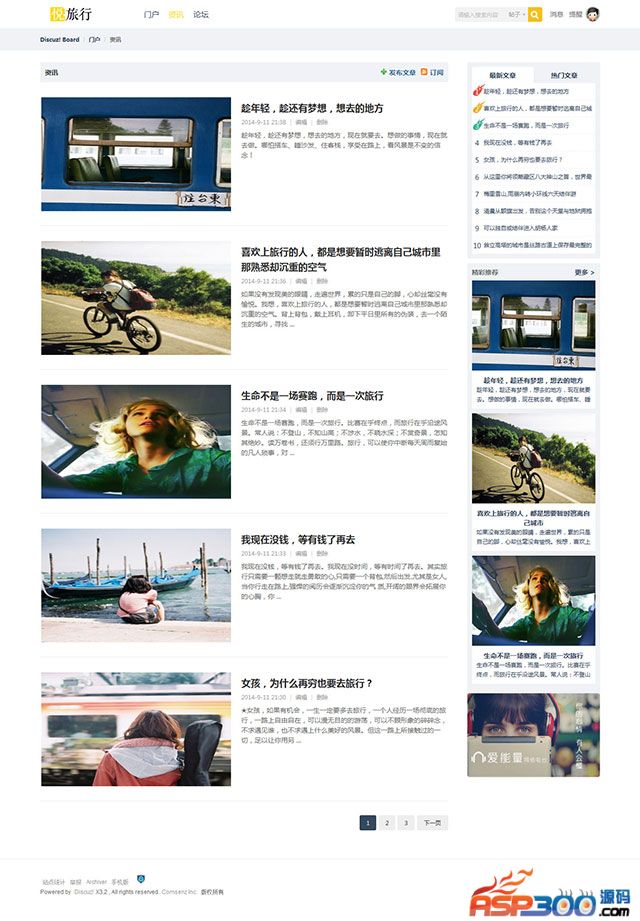Open article 生命不是一场赛跑，而是一次旅行
The height and width of the screenshot is (921, 640).
click(312, 396)
